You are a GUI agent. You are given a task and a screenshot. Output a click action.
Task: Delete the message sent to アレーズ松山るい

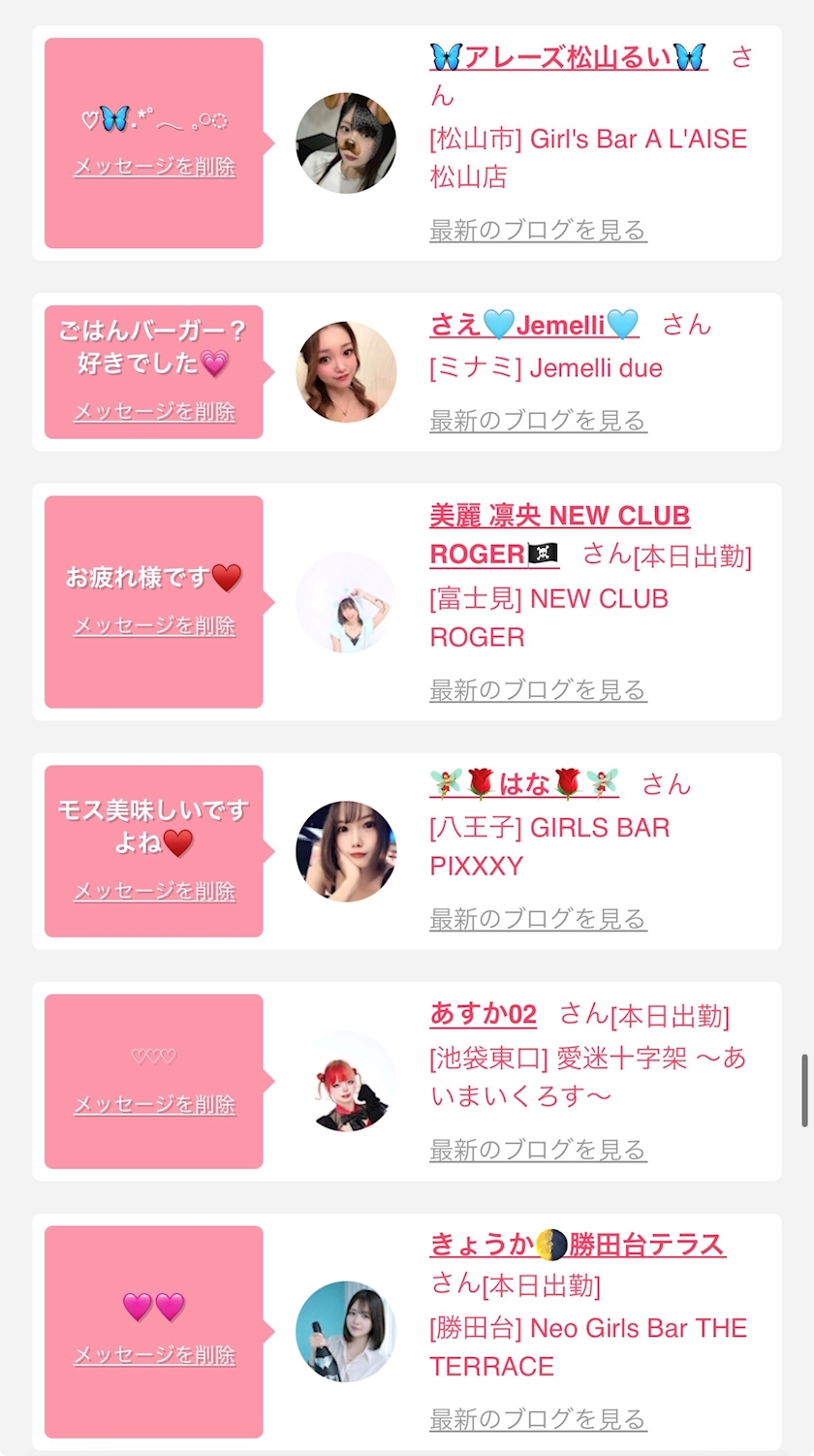click(155, 167)
